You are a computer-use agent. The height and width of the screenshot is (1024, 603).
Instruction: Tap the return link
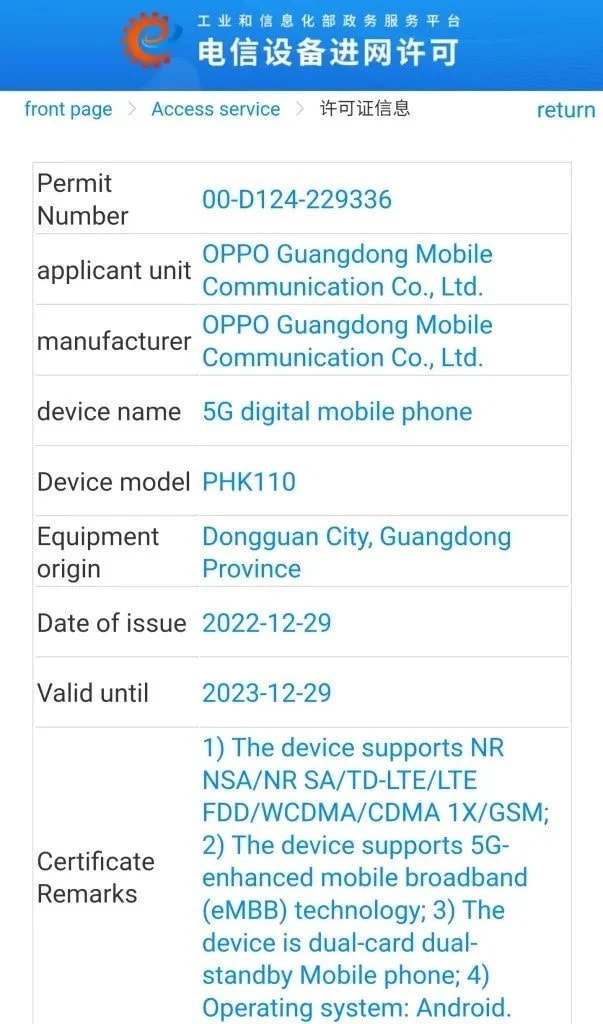(x=565, y=110)
